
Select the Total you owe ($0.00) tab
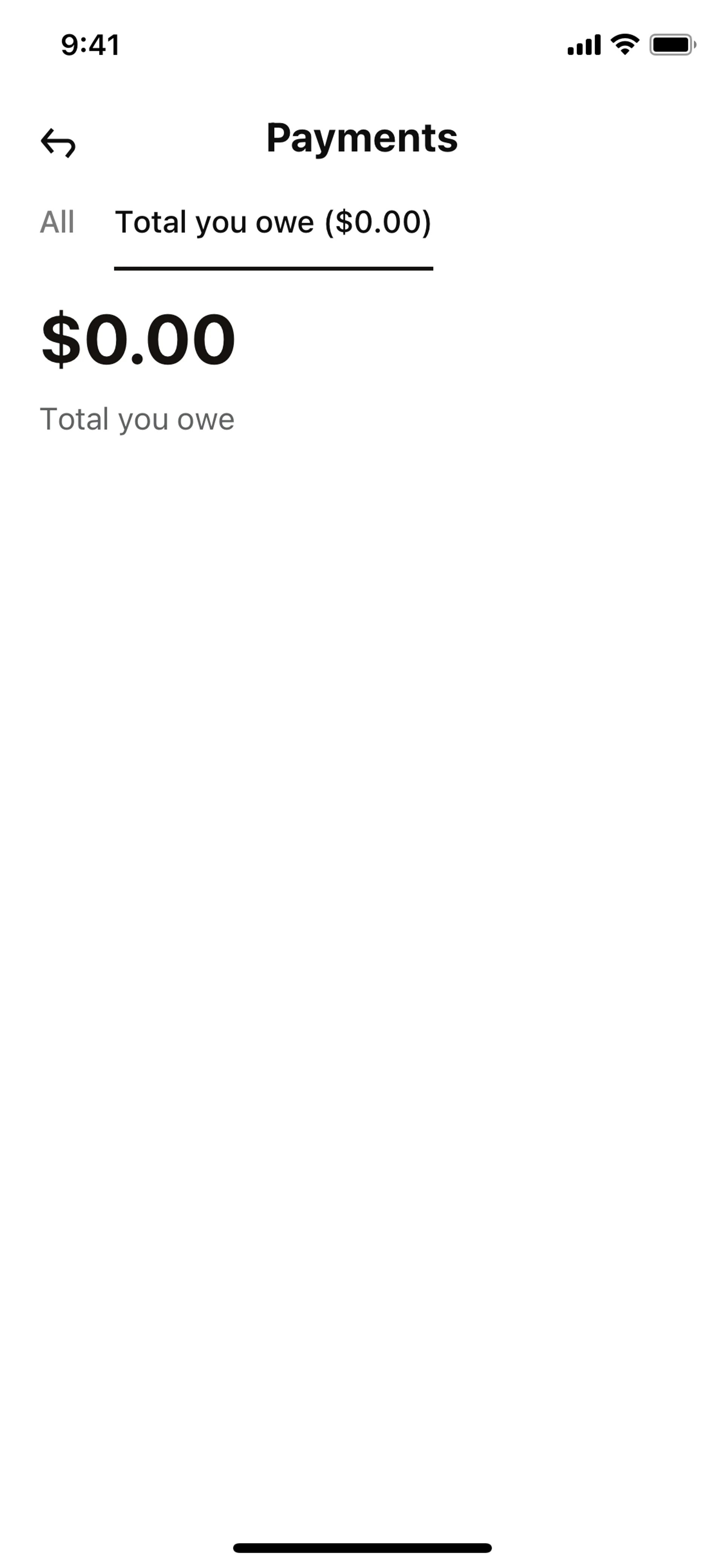273,222
